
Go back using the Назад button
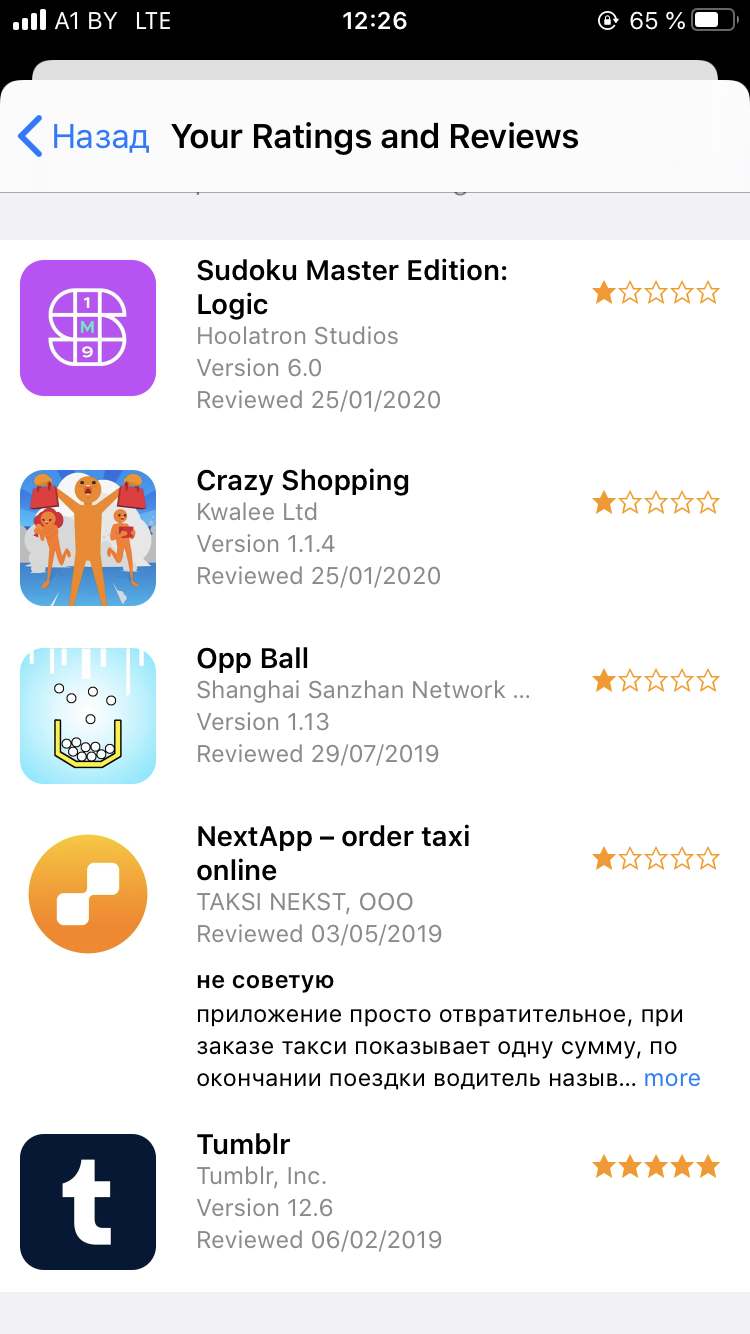(x=84, y=136)
